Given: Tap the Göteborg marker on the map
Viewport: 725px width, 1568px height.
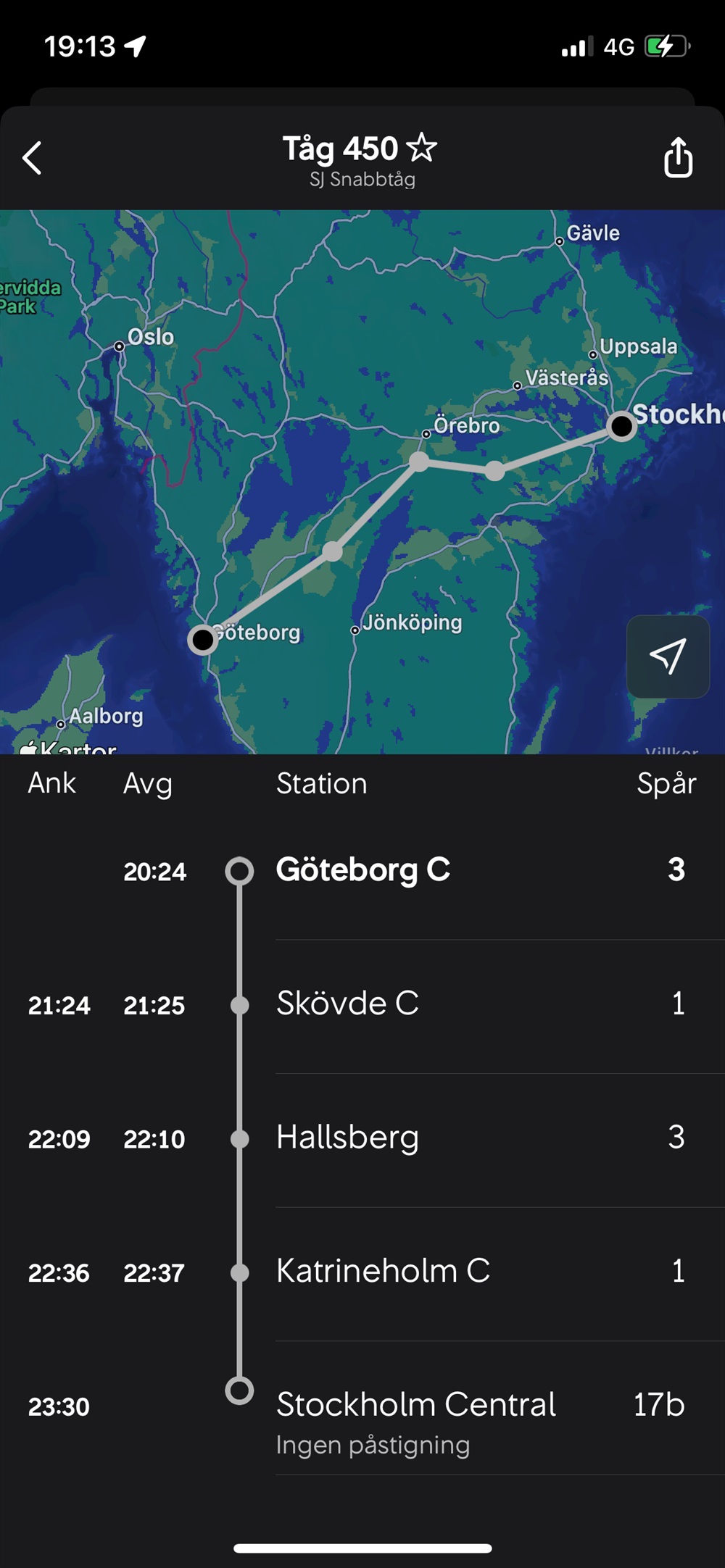Looking at the screenshot, I should tap(203, 640).
